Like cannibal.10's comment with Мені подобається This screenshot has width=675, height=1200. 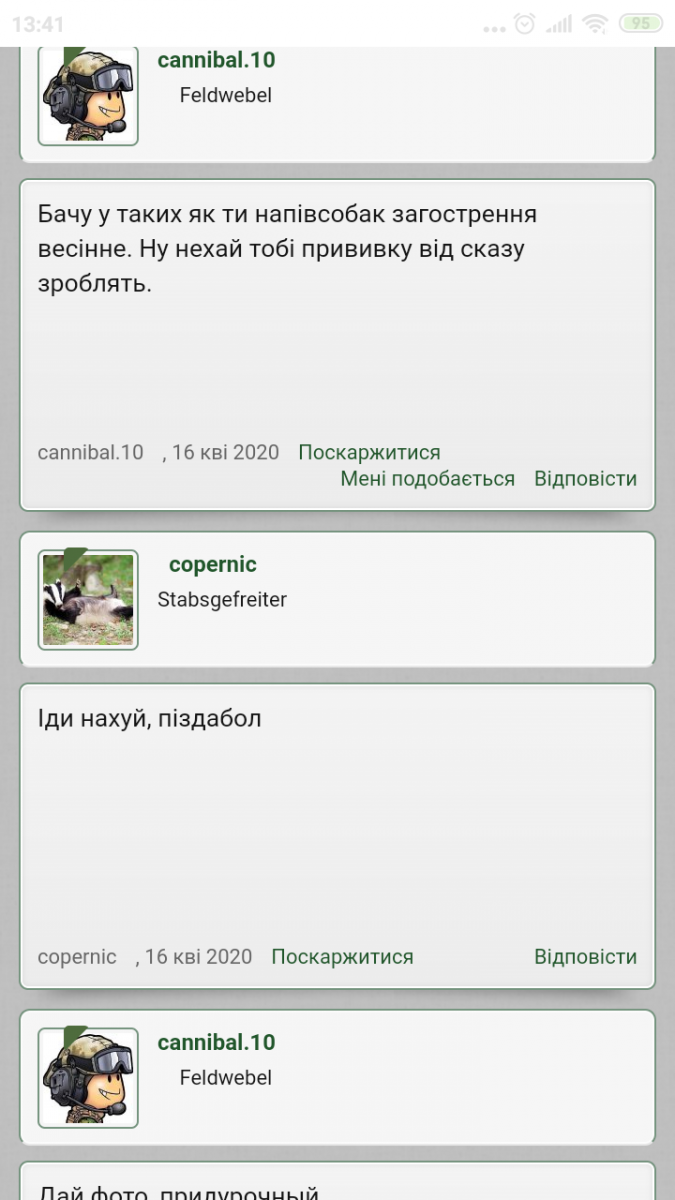tap(427, 478)
